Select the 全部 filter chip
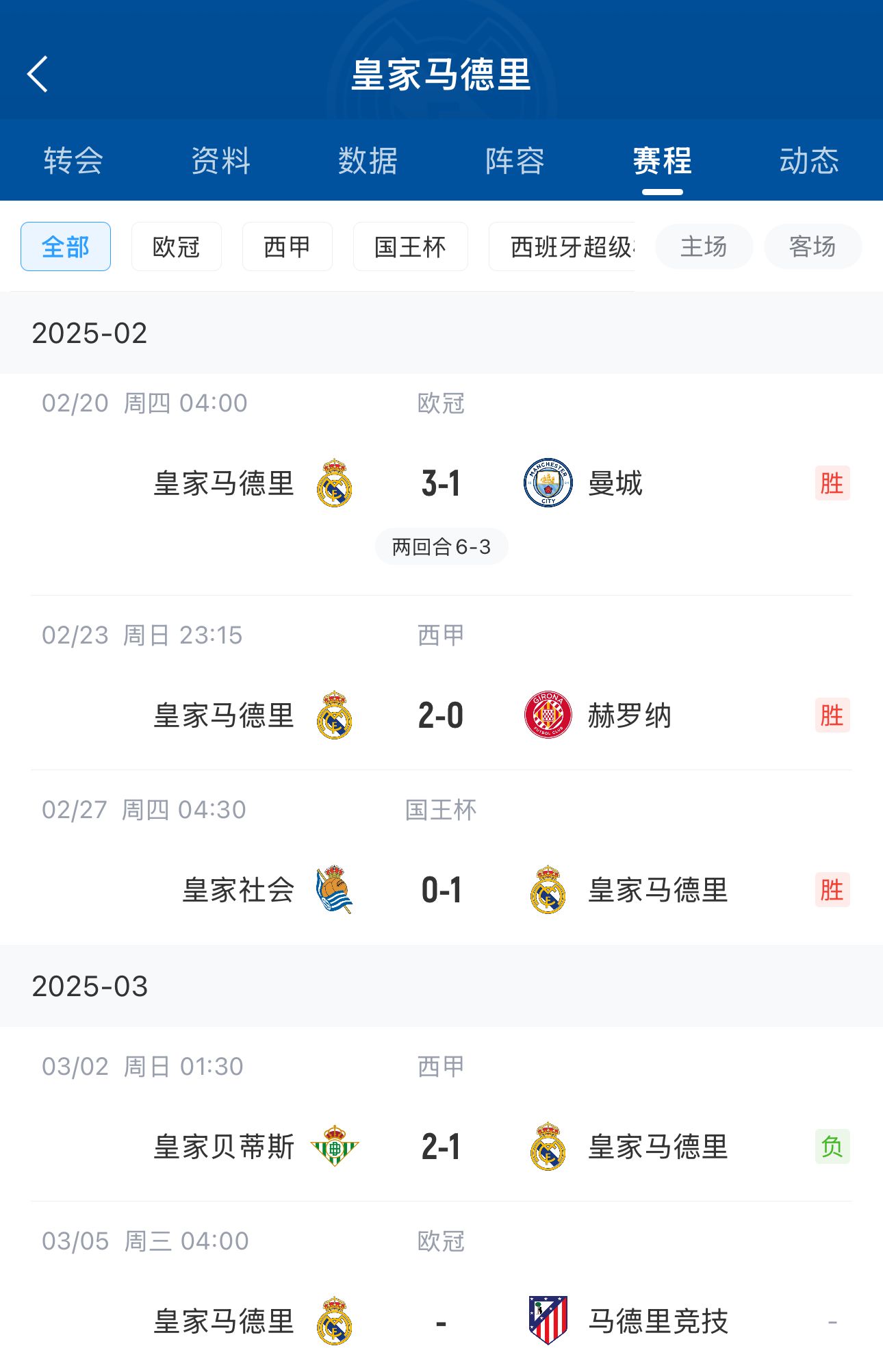This screenshot has height=1372, width=883. (x=66, y=246)
